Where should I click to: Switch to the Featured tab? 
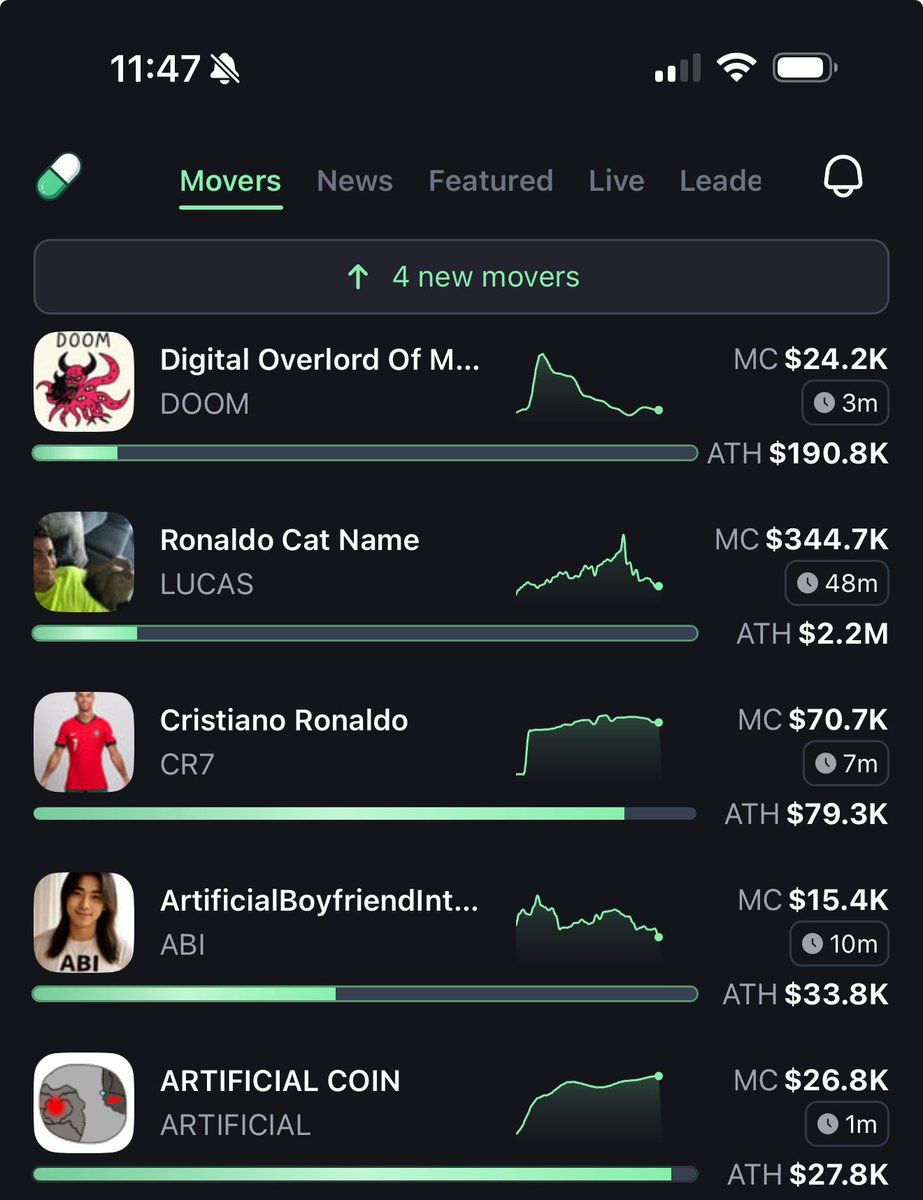coord(490,181)
